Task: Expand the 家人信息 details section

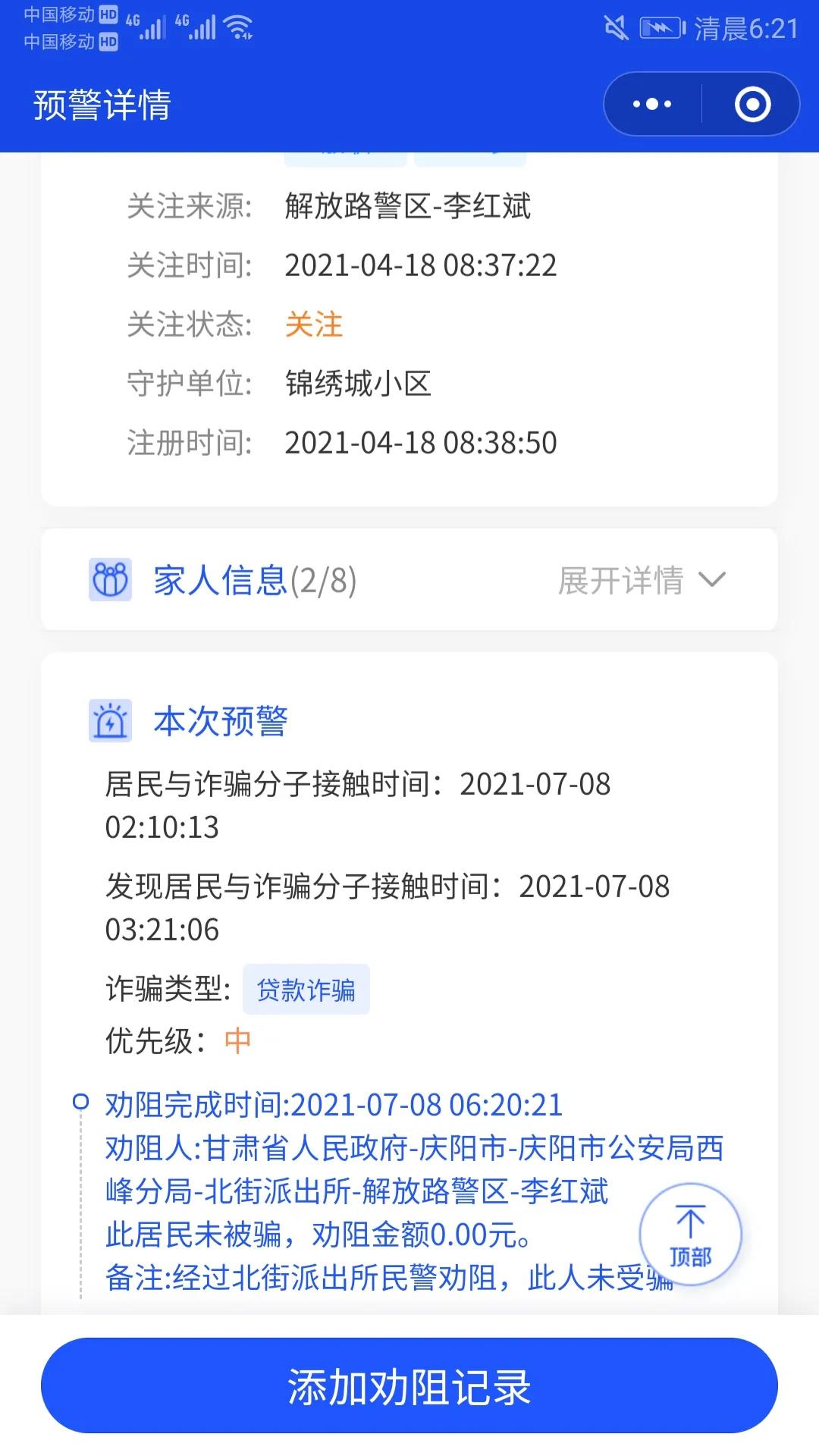Action: click(x=642, y=580)
